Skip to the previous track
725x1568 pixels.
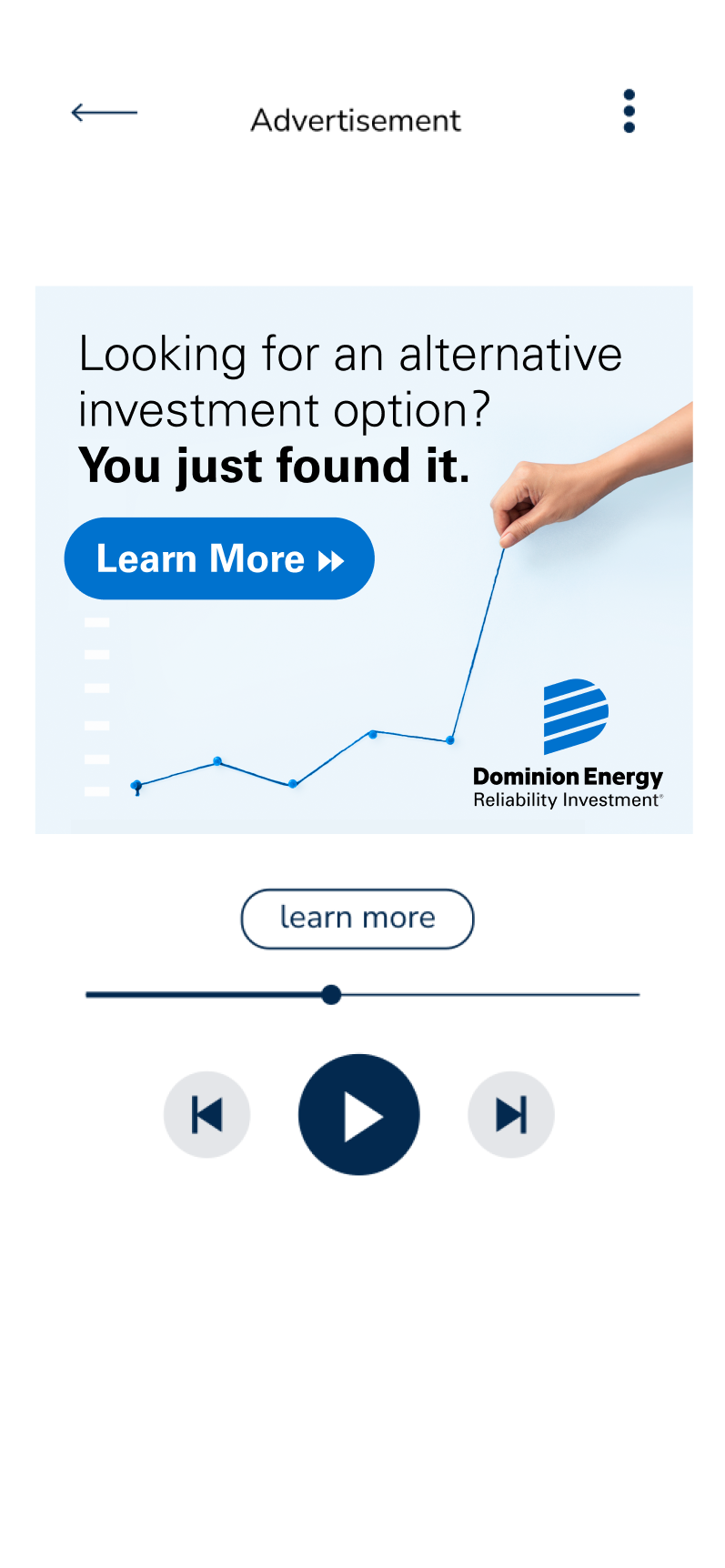pyautogui.click(x=206, y=1115)
